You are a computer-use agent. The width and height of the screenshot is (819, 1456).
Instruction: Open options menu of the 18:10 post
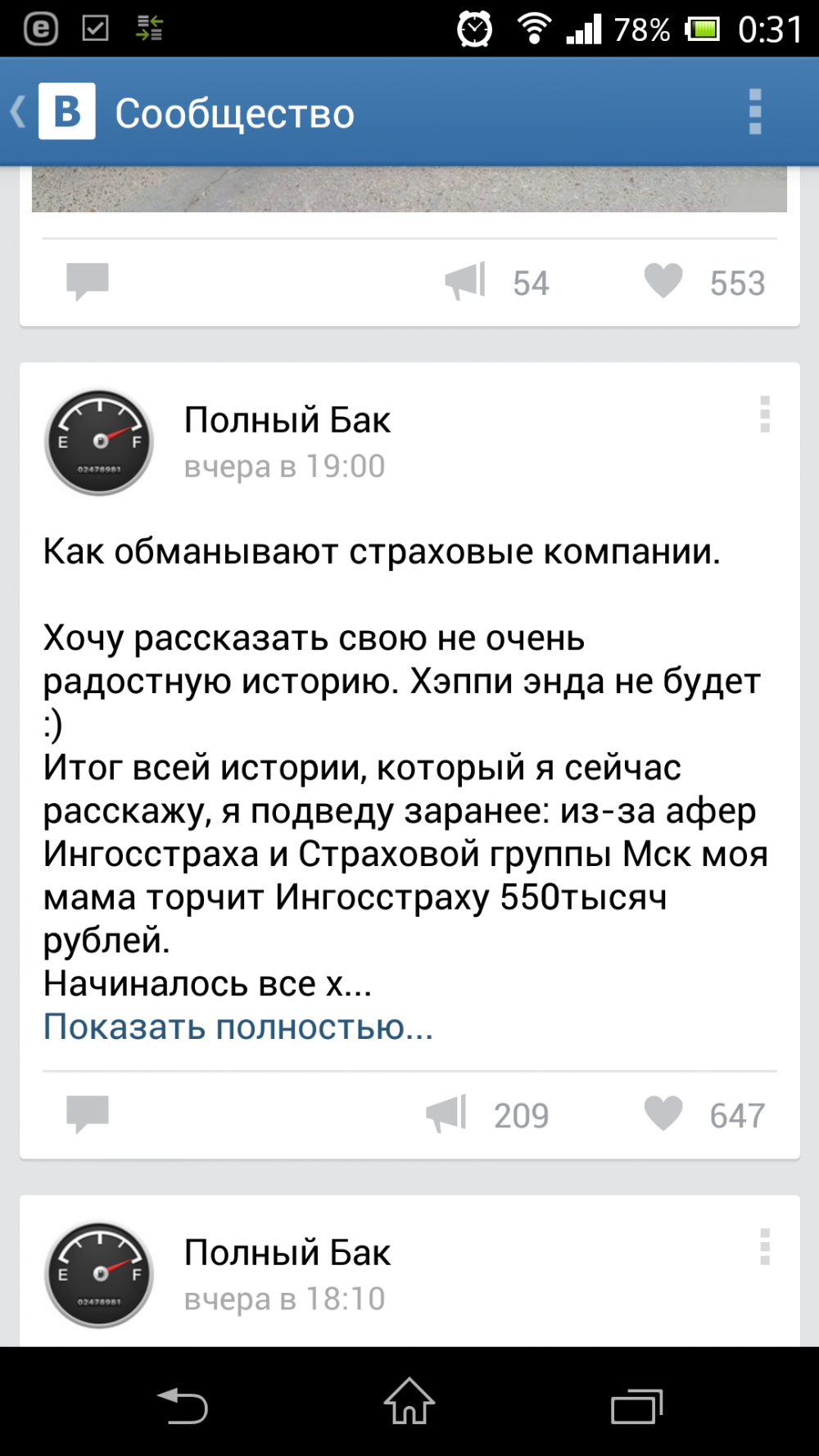[764, 1247]
